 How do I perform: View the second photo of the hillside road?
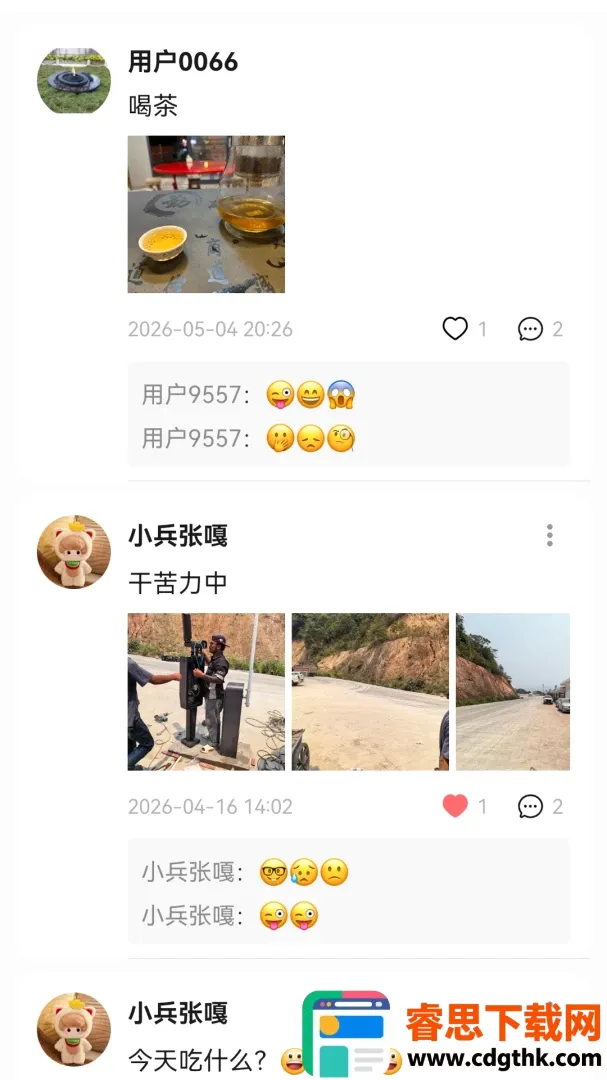[x=370, y=692]
